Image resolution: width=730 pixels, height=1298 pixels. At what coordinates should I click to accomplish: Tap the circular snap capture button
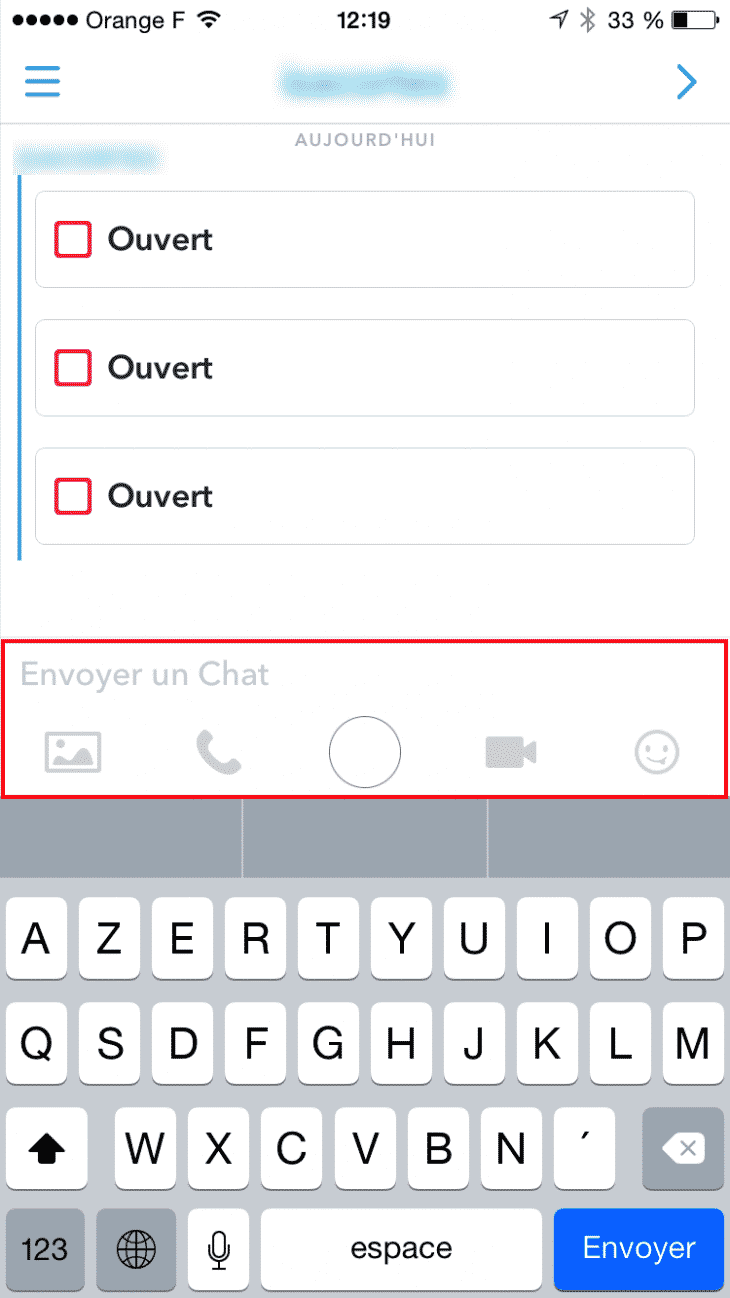coord(364,752)
